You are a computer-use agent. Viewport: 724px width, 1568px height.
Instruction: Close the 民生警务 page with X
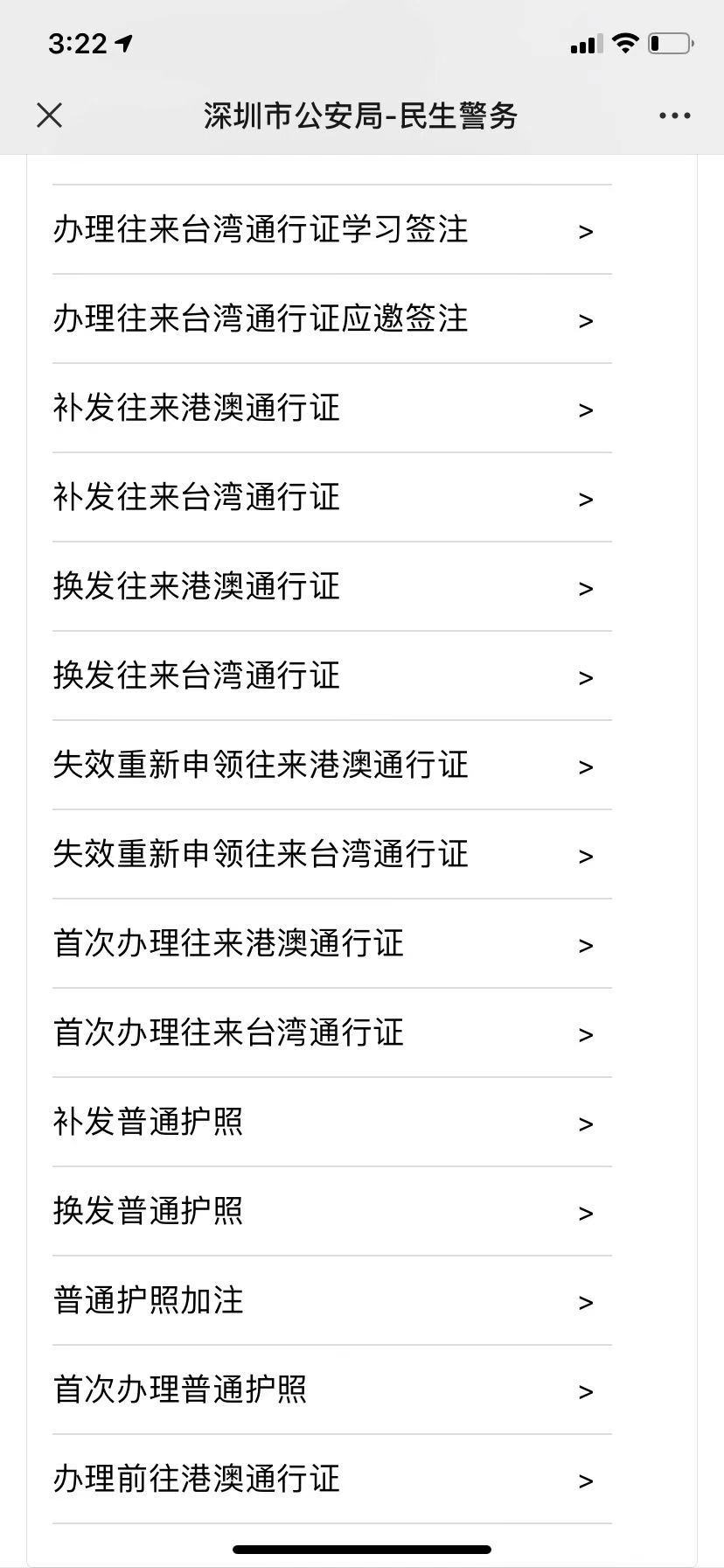50,115
